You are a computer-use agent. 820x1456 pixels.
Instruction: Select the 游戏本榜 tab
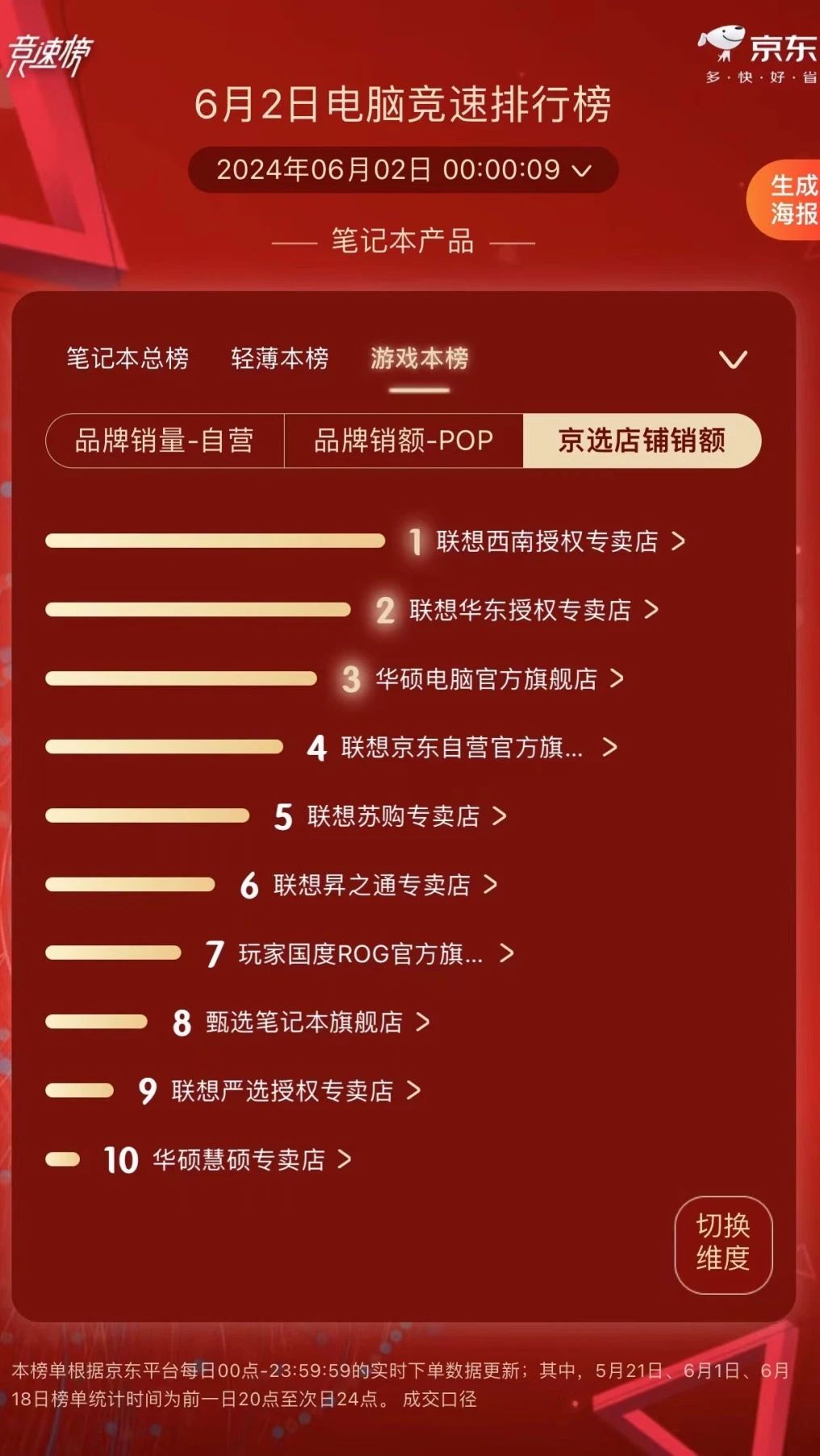click(x=419, y=358)
